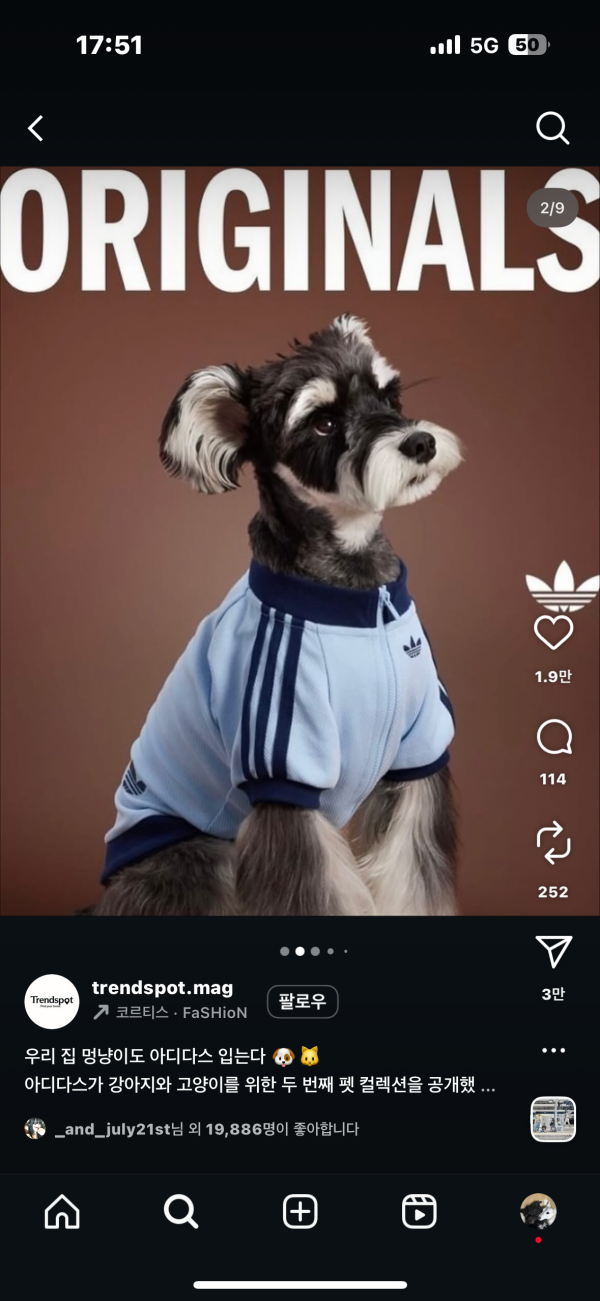Open my profile tab

click(x=538, y=1212)
